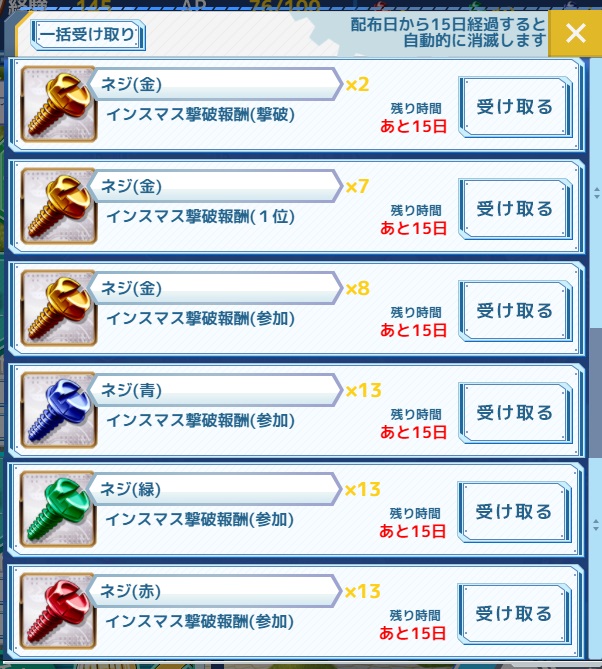Tap 一括受け取り to receive all
Image resolution: width=602 pixels, height=669 pixels.
(88, 36)
